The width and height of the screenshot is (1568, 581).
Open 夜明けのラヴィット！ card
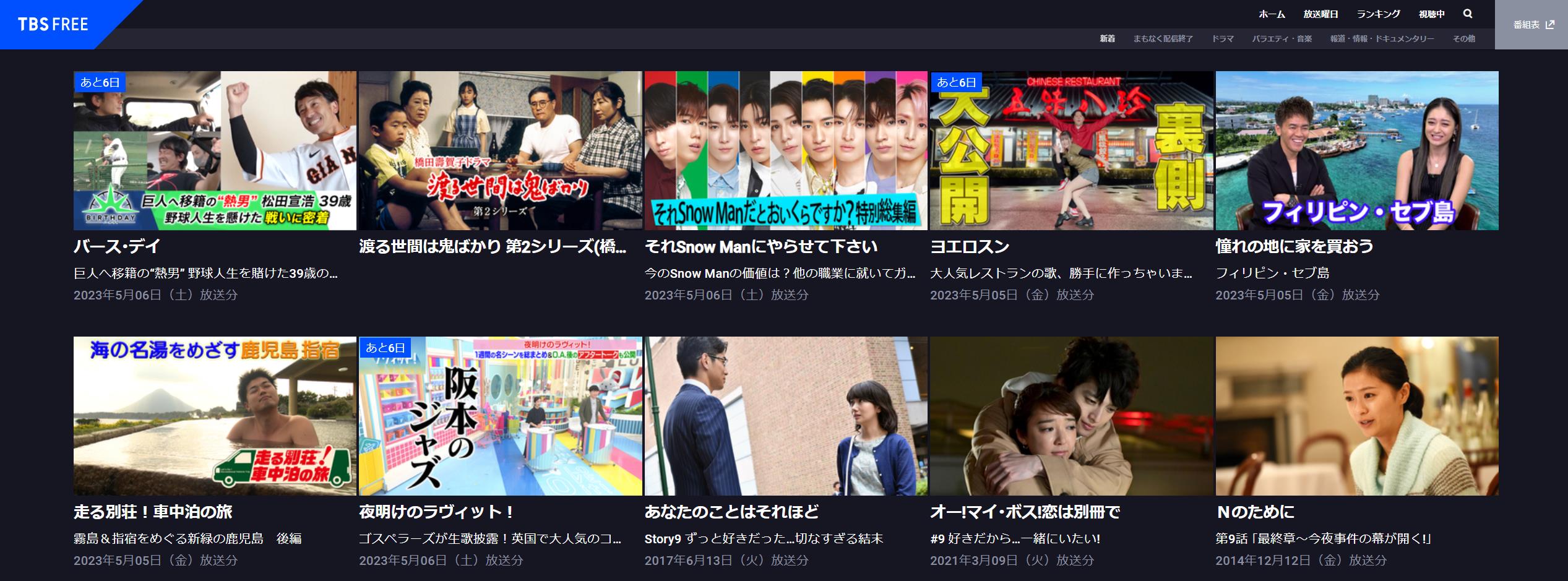click(500, 416)
